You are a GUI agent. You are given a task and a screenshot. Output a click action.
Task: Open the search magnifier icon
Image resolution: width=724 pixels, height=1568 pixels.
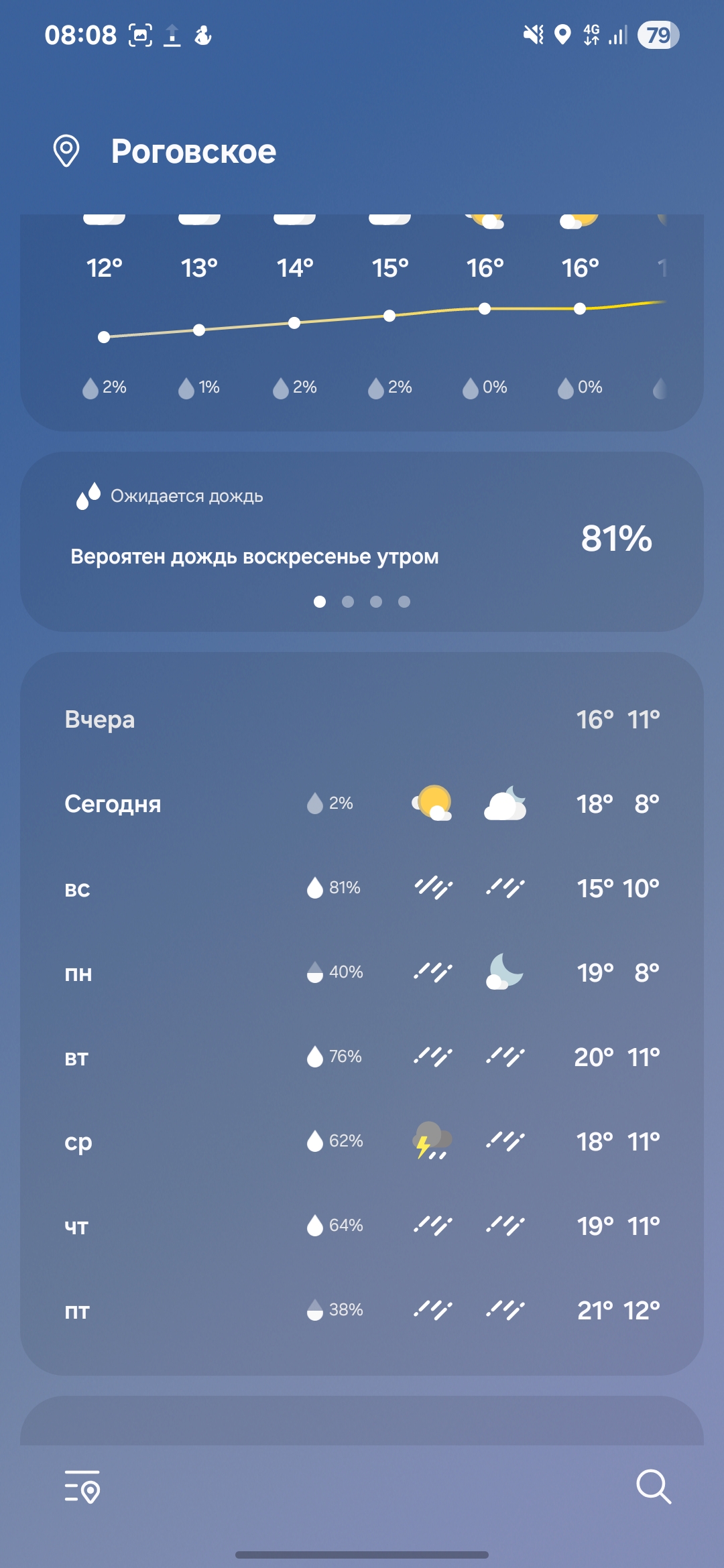(653, 1487)
